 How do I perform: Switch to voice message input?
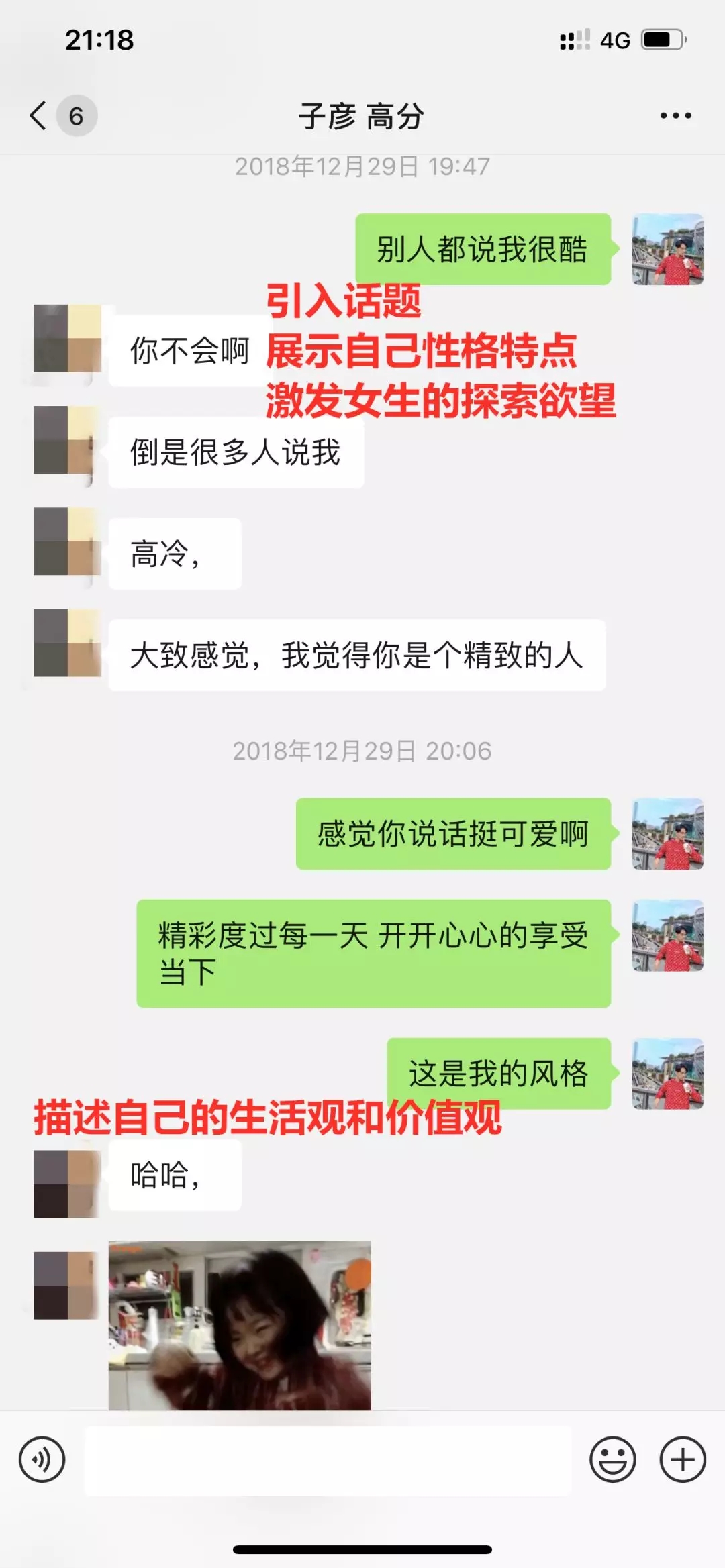click(42, 1459)
